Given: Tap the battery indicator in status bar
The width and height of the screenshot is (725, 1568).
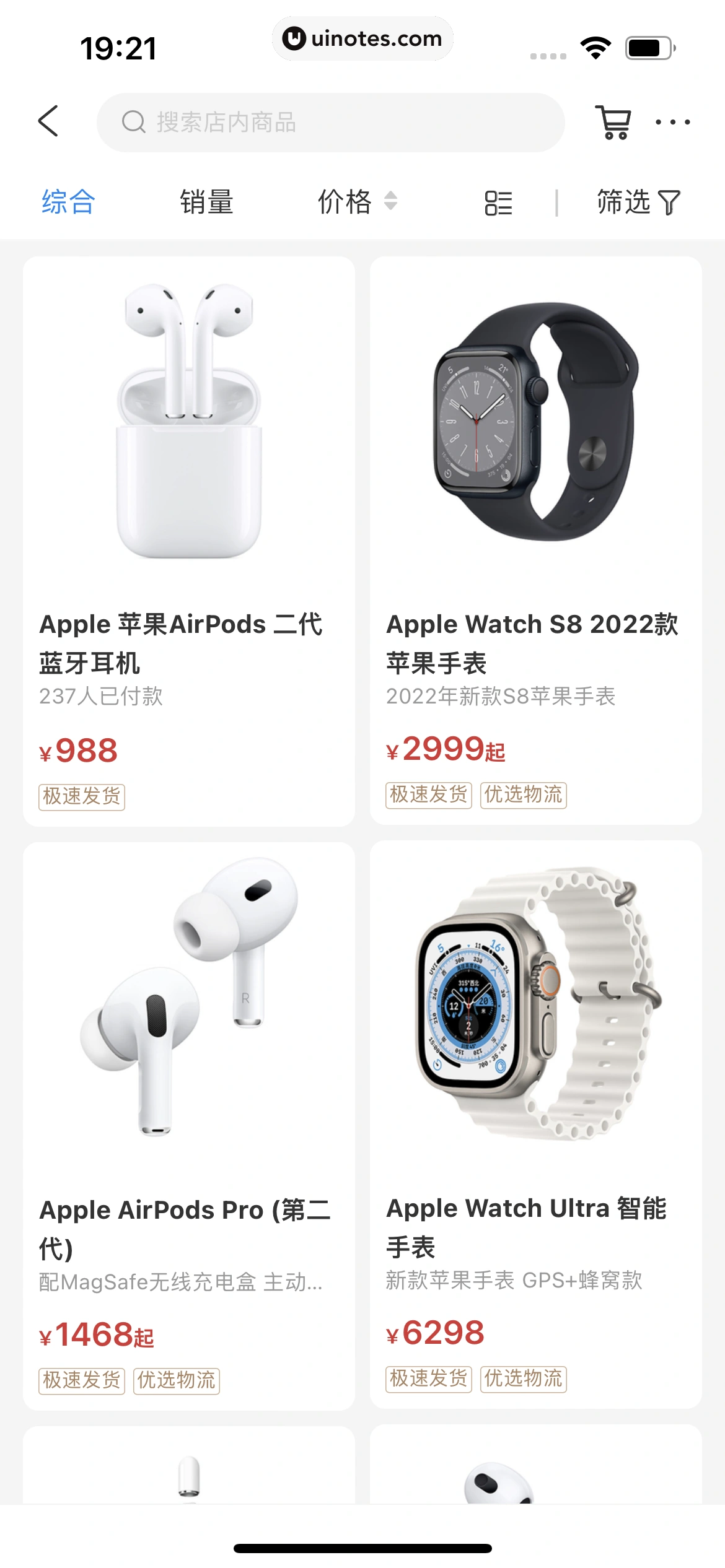Looking at the screenshot, I should [648, 46].
